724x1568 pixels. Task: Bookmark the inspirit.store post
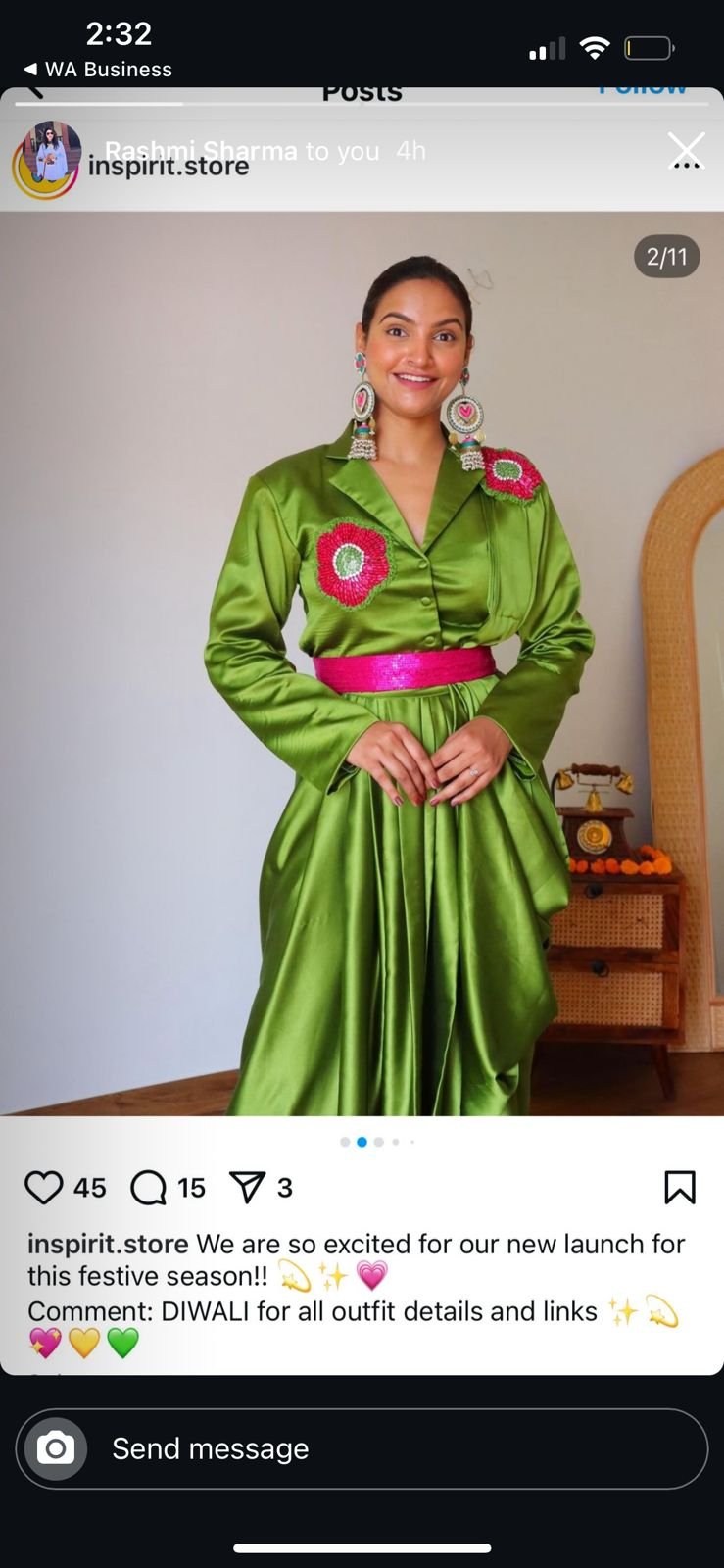[679, 1187]
